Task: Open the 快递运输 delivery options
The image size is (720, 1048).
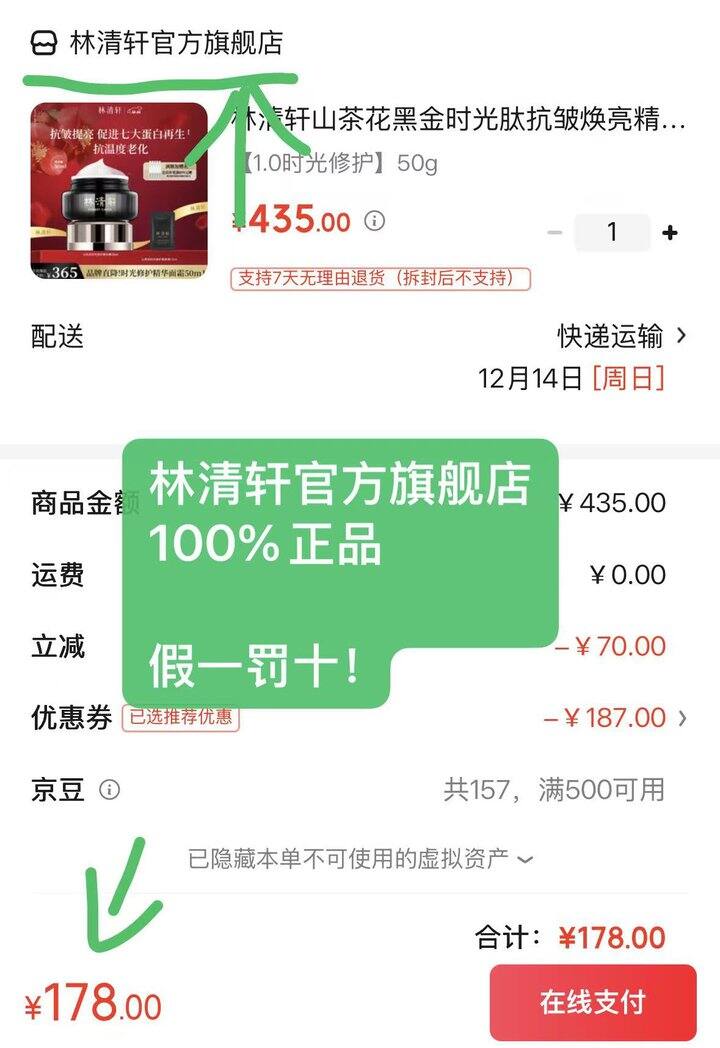Action: pos(622,336)
